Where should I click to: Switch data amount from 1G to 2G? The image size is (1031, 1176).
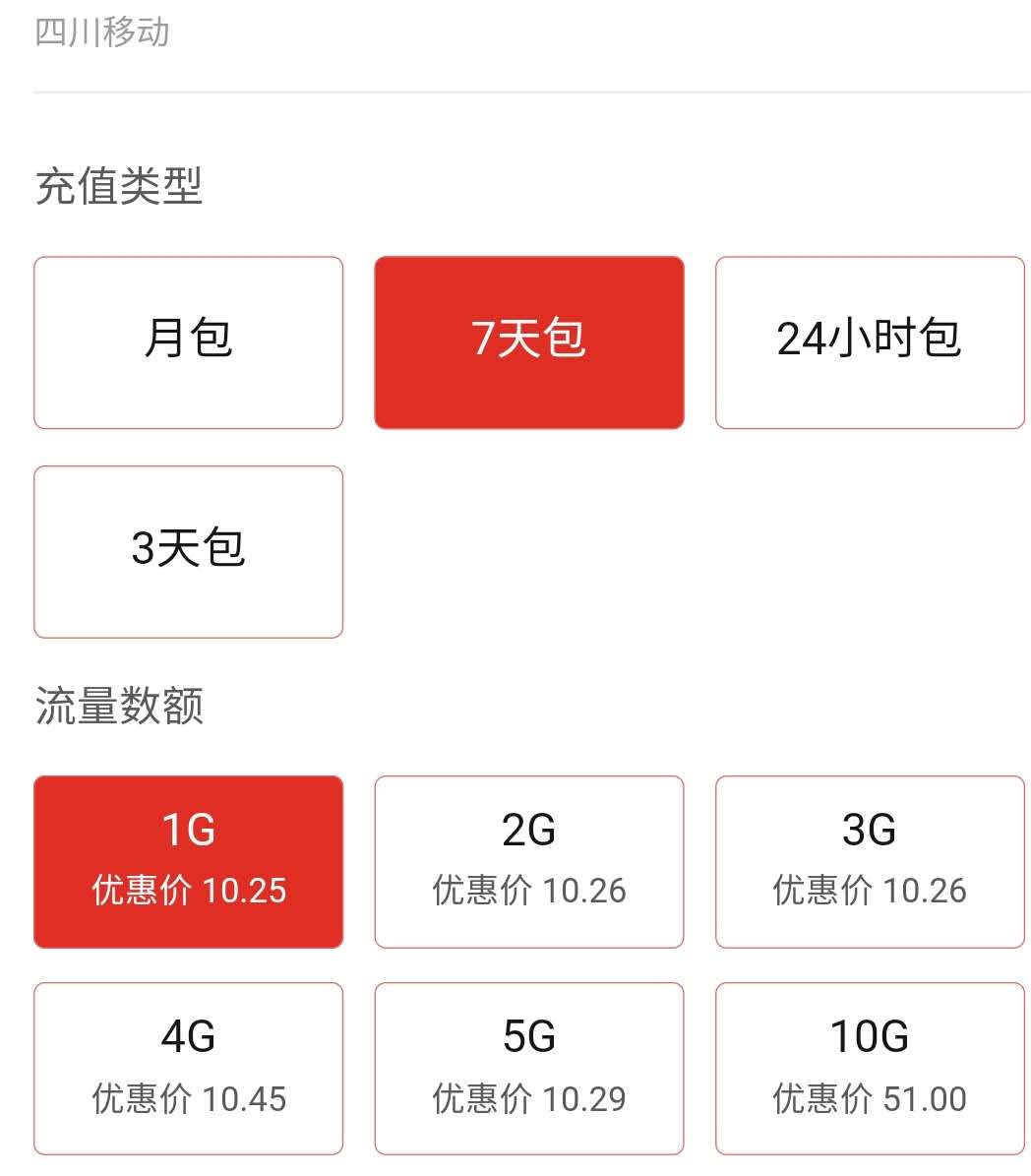click(x=528, y=861)
